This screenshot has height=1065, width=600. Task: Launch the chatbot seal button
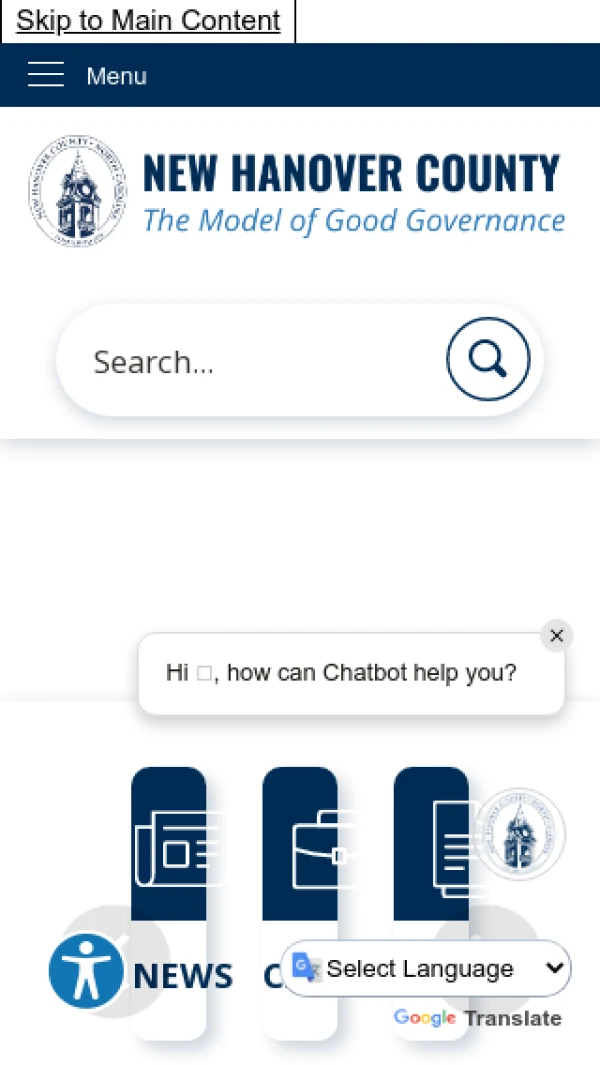(x=518, y=834)
